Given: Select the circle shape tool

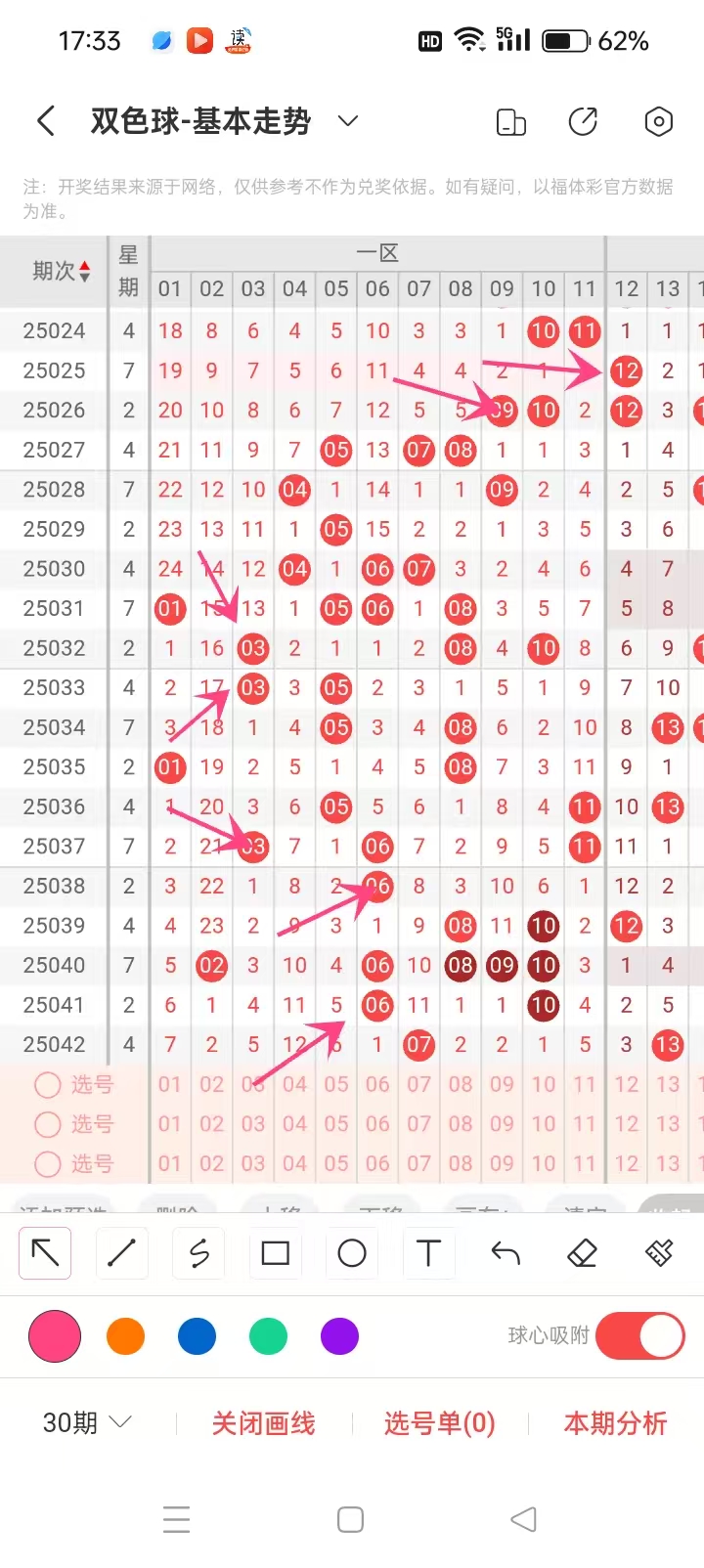Looking at the screenshot, I should (351, 1253).
